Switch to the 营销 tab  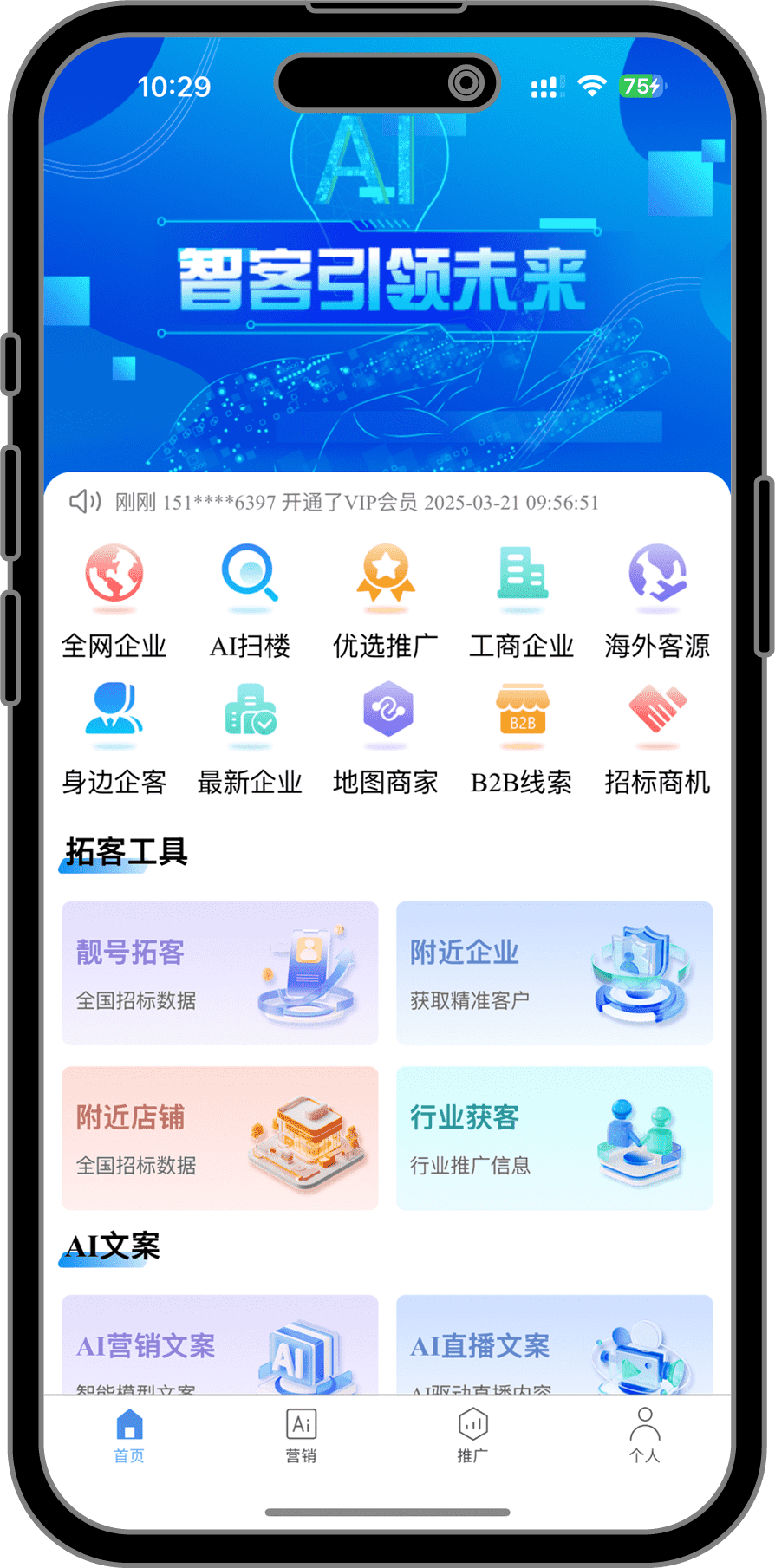[x=301, y=1435]
